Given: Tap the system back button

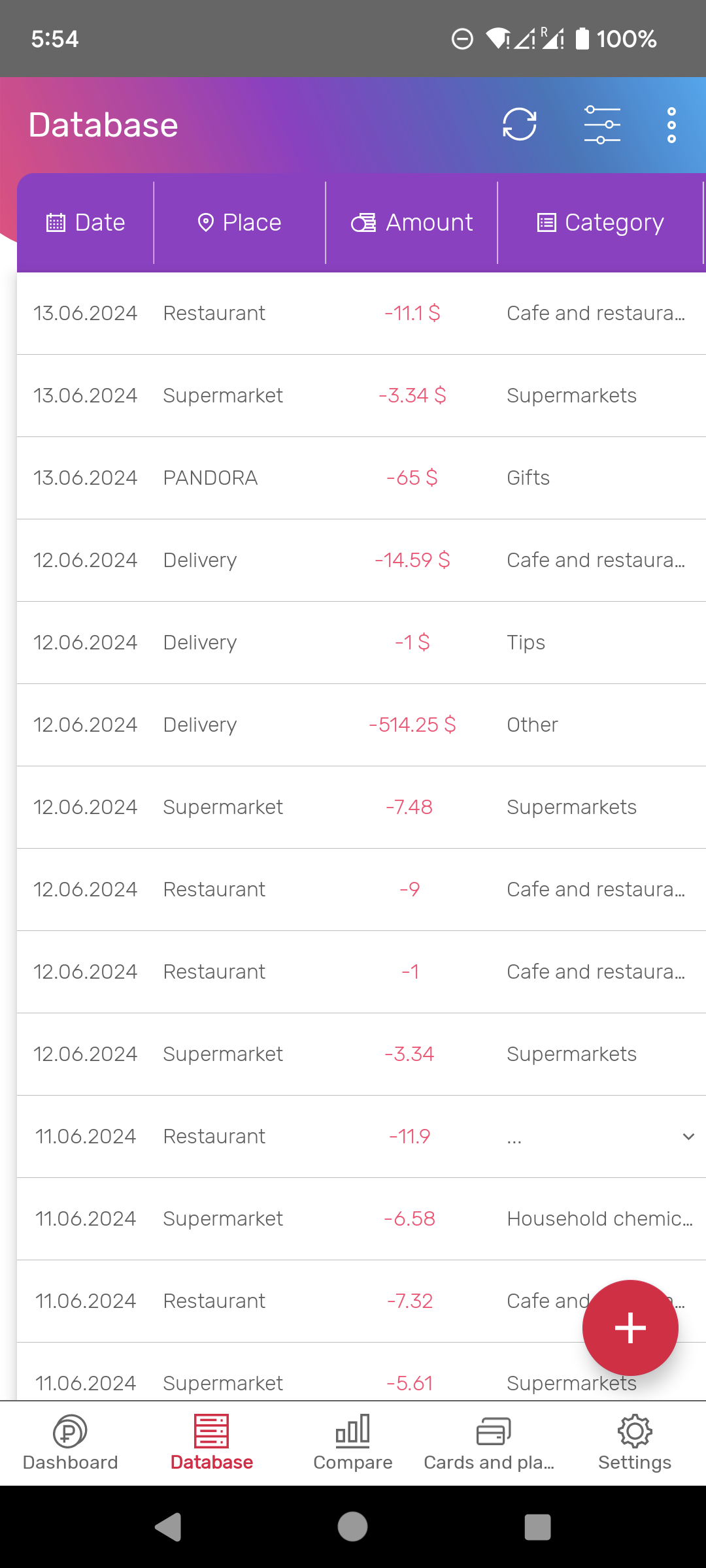Looking at the screenshot, I should [x=169, y=1527].
